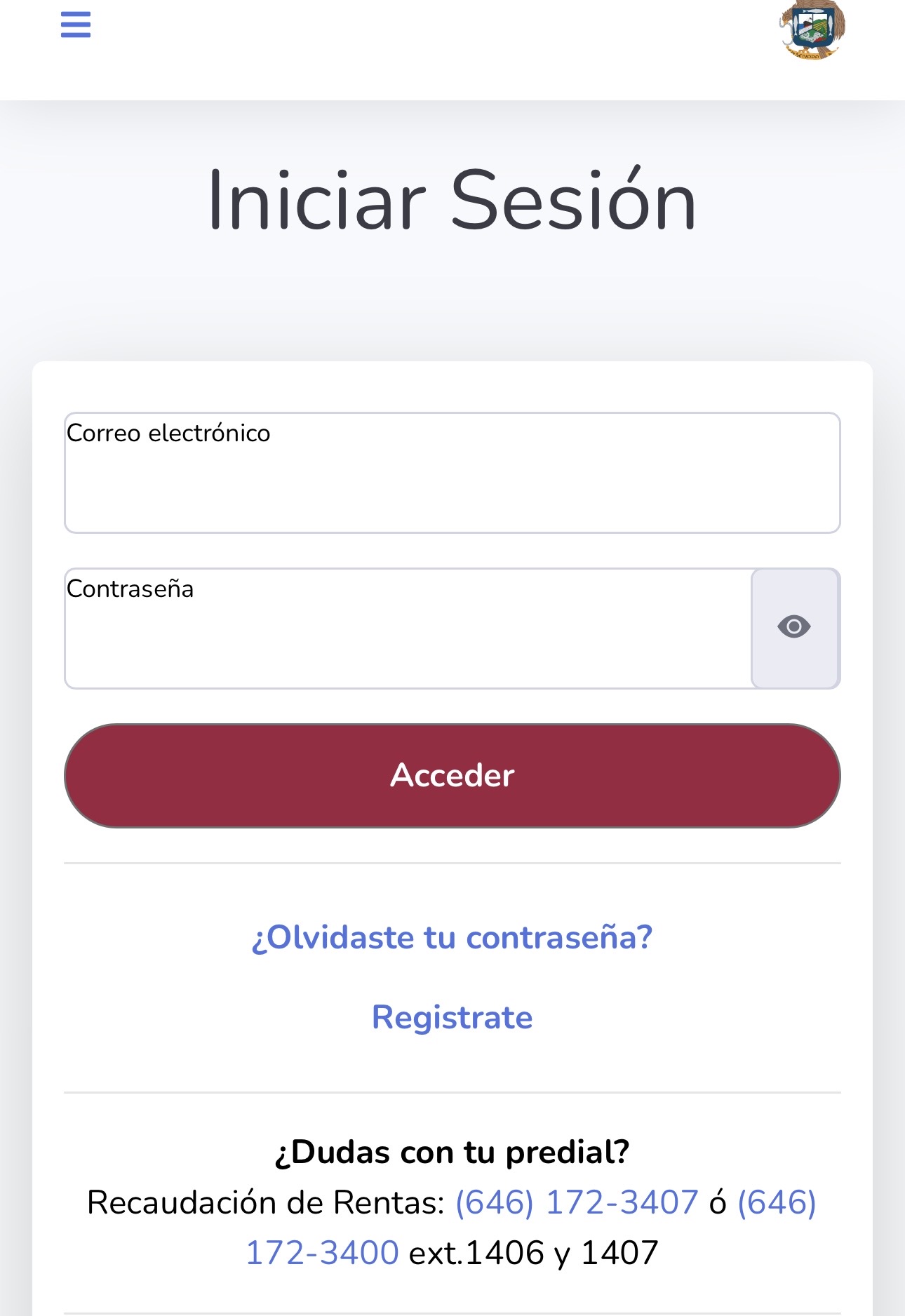Call Recaudación de Rentas at (646) 172-3407
The width and height of the screenshot is (905, 1316).
coord(577,1203)
